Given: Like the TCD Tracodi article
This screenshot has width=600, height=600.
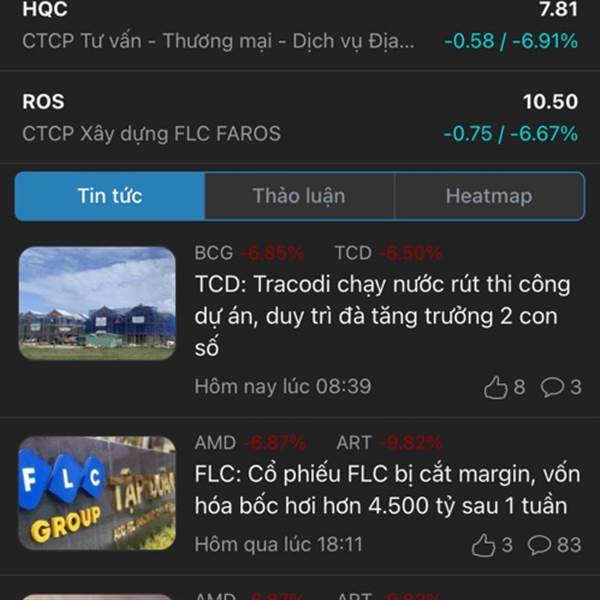Looking at the screenshot, I should point(497,387).
